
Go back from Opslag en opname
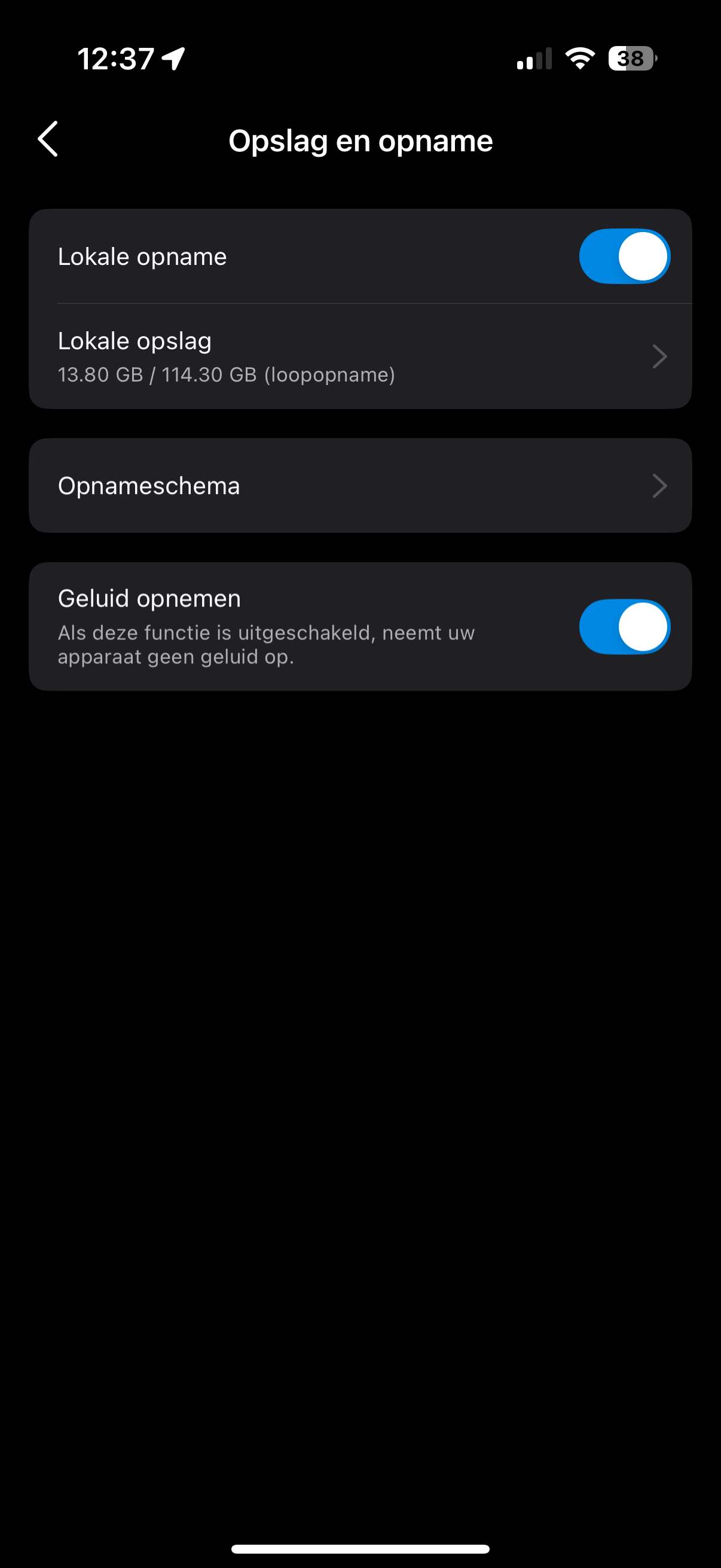pos(48,139)
